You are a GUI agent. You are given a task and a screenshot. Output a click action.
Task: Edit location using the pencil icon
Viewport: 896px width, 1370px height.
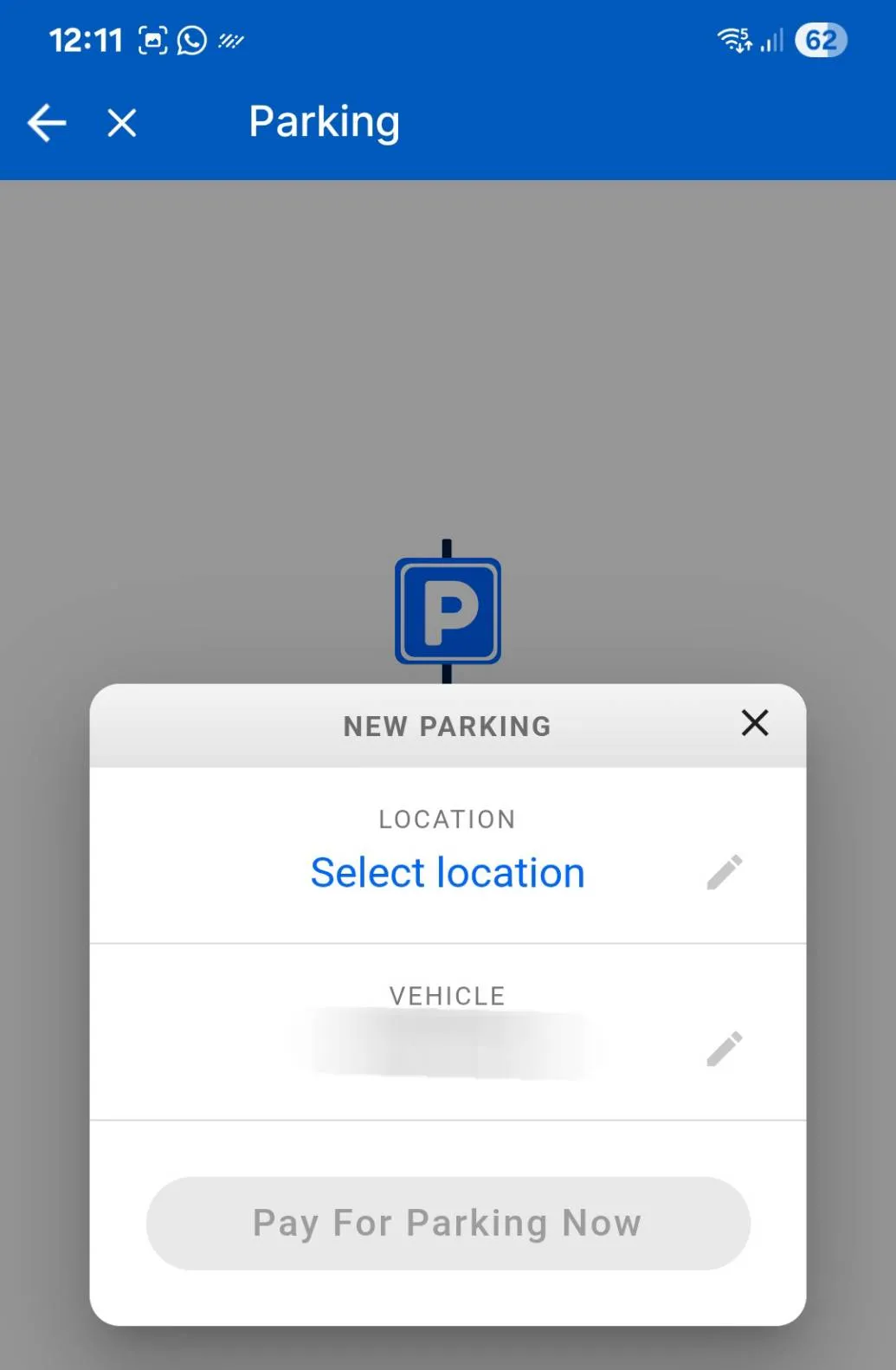tap(725, 873)
